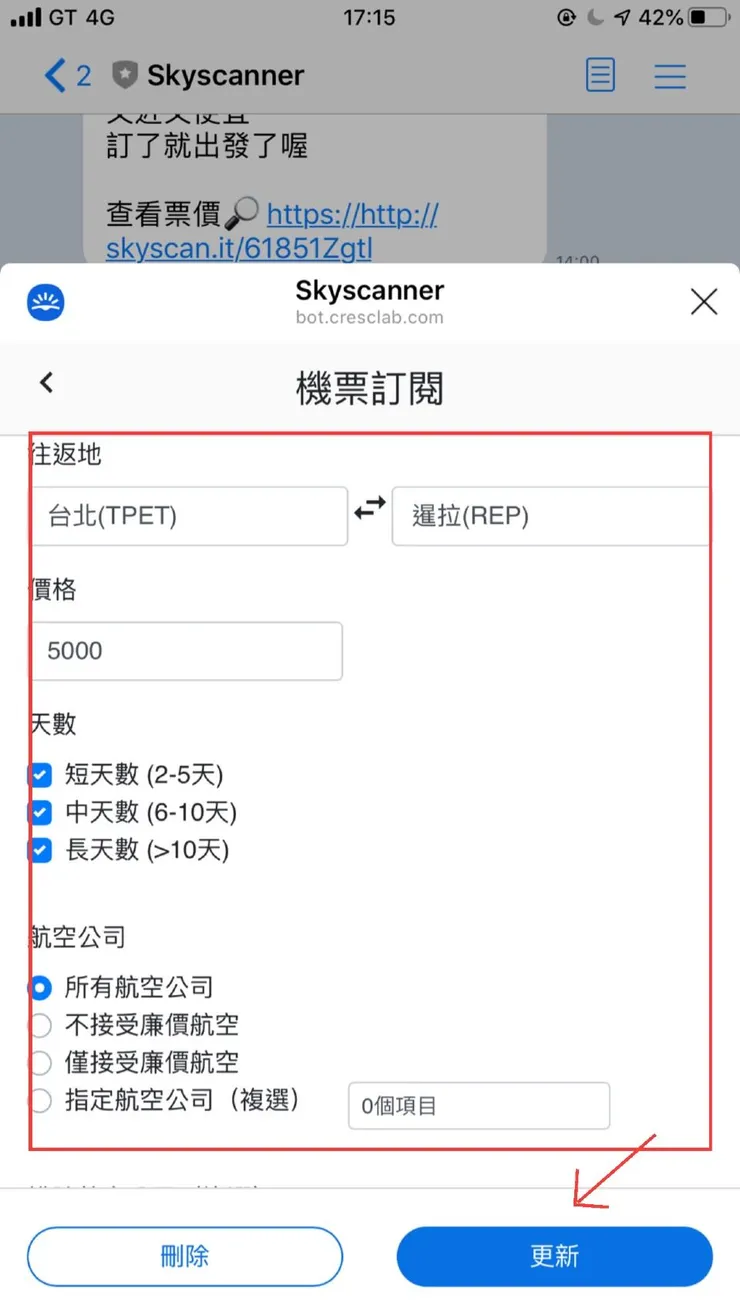Edit the 價格 field showing 5000
Image resolution: width=740 pixels, height=1316 pixels.
187,651
